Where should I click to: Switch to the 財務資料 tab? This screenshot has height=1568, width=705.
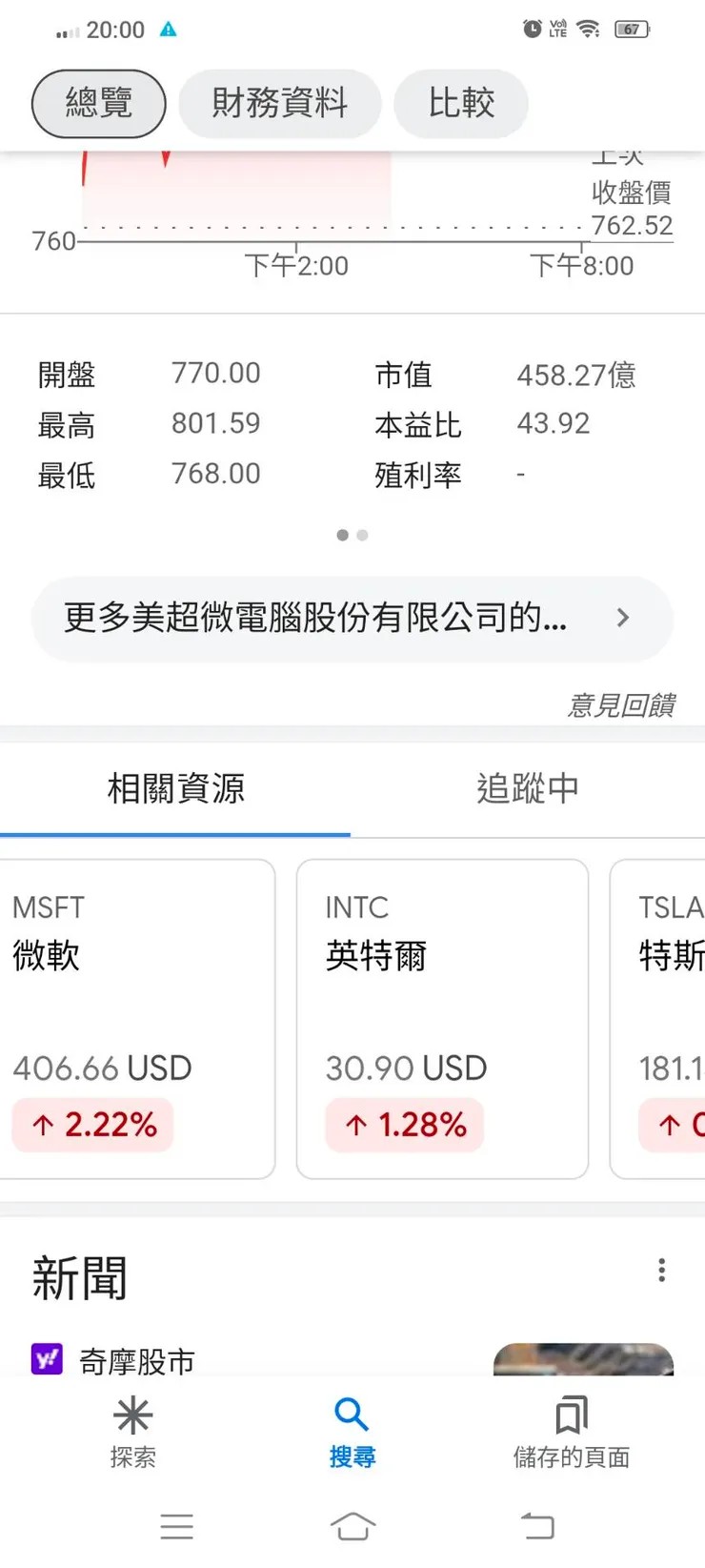279,104
